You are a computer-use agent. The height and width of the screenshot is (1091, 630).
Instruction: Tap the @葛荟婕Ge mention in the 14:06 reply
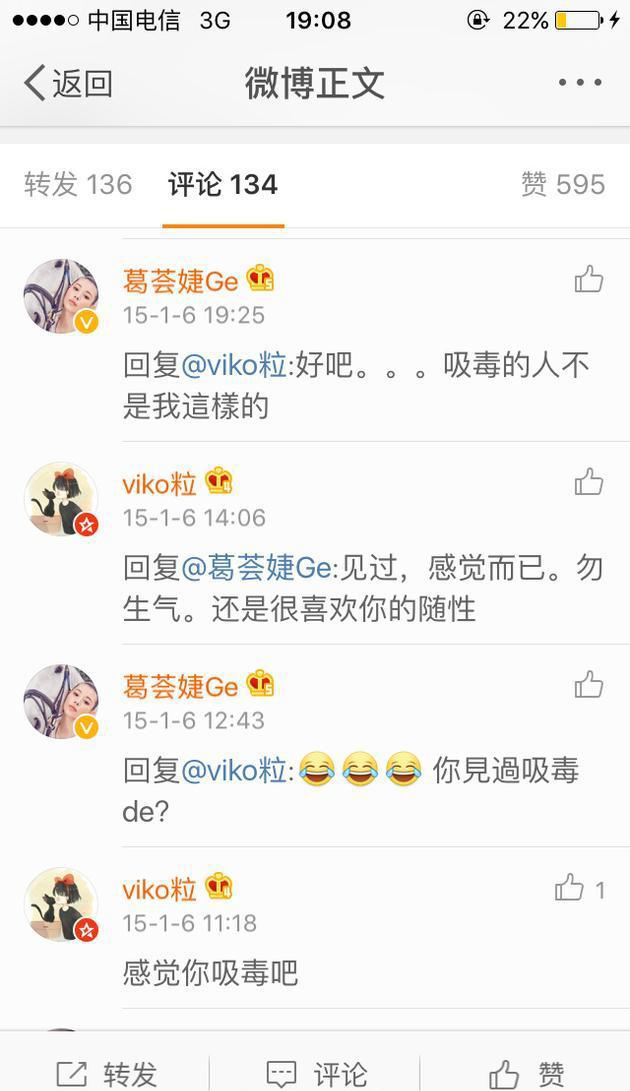256,568
